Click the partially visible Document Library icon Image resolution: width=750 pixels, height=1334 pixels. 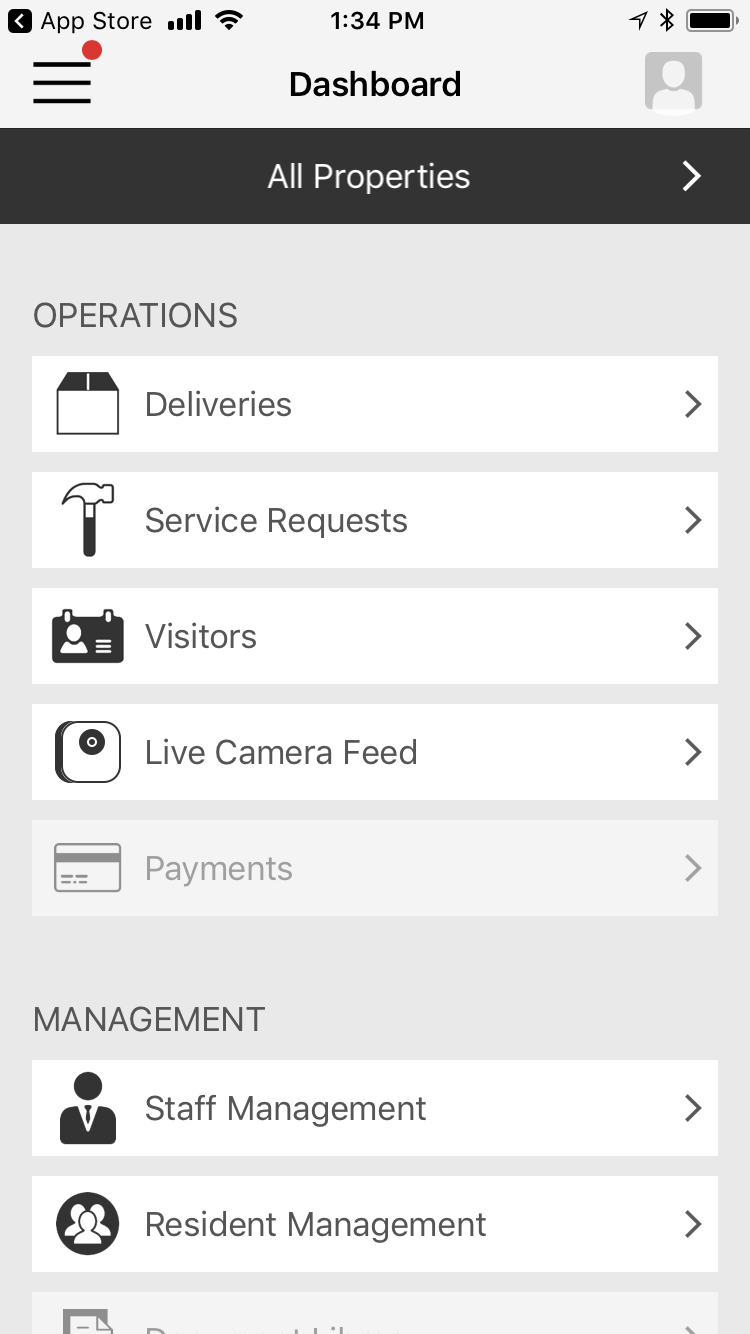tap(87, 1322)
